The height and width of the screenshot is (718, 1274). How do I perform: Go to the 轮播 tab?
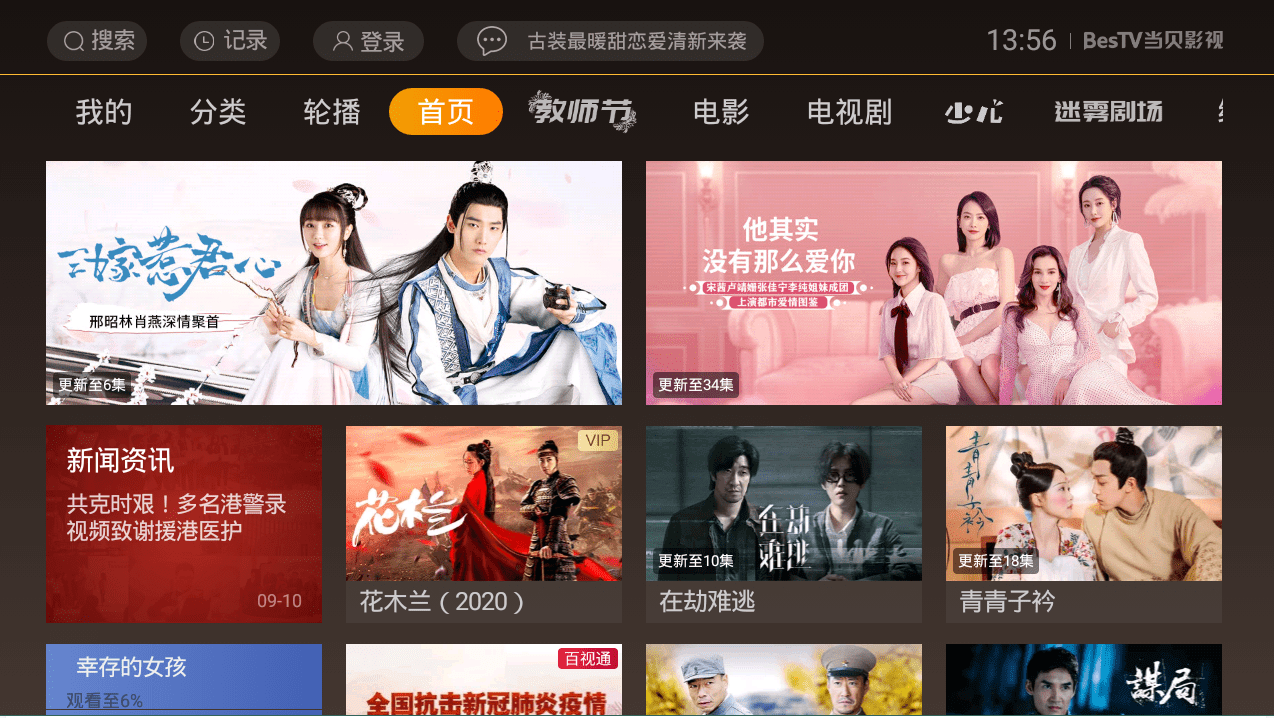pos(332,112)
